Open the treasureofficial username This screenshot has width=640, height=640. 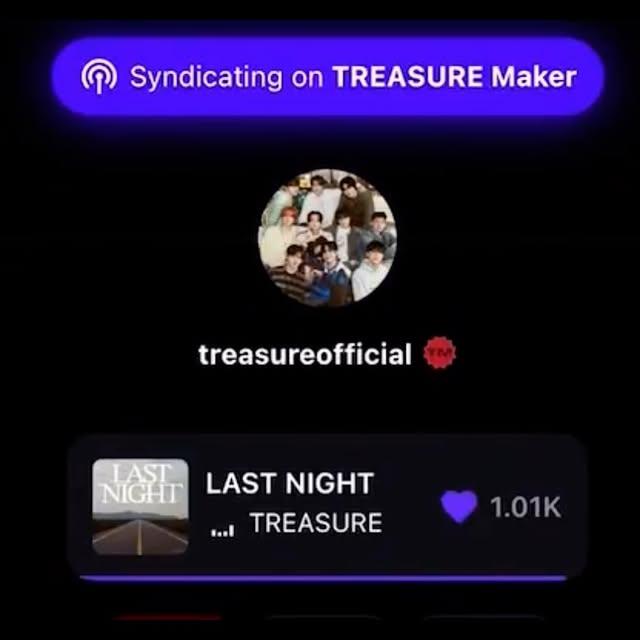click(305, 354)
